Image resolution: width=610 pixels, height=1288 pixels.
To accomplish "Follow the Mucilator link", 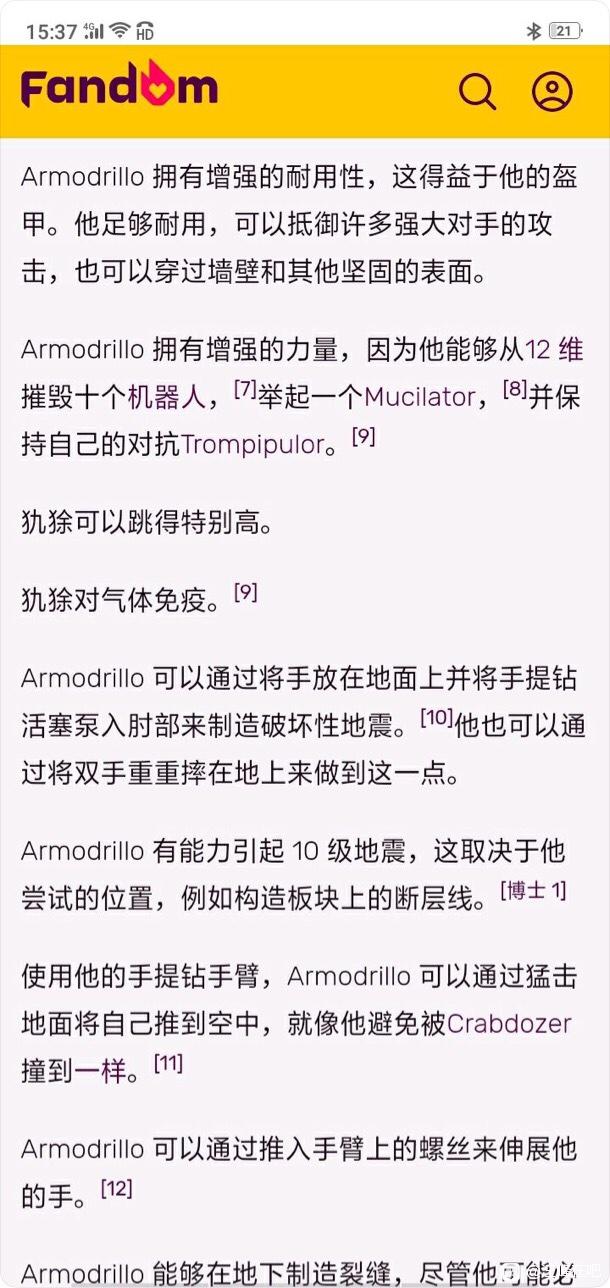I will point(420,397).
